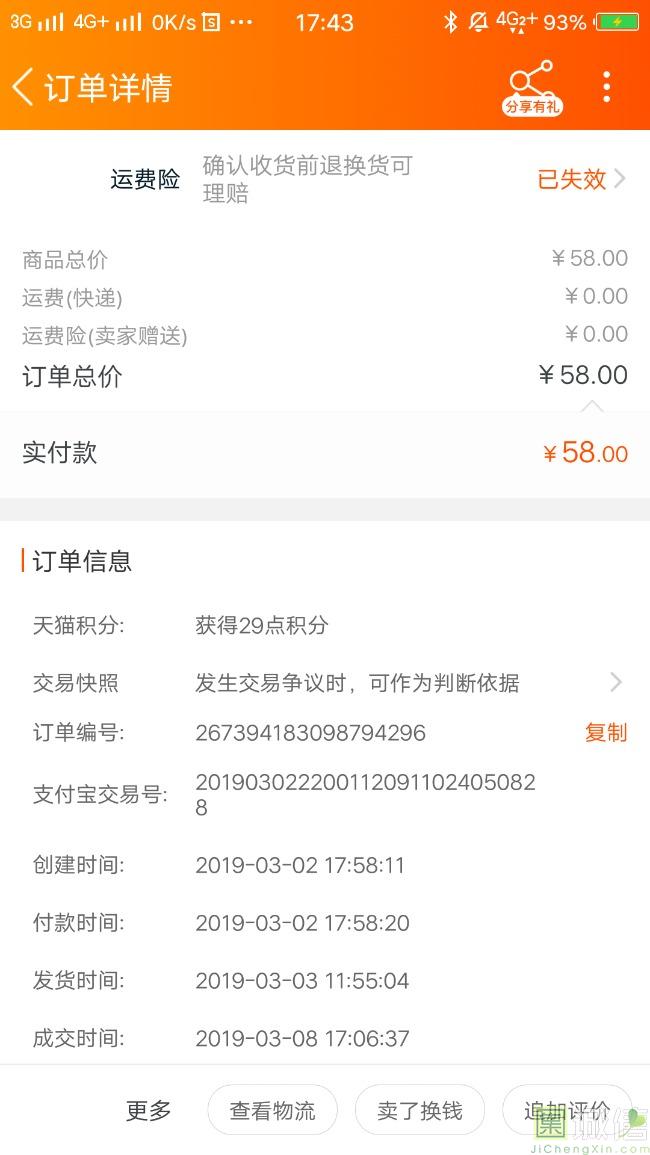
Task: Select the 卖了换钱 button
Action: click(x=420, y=1110)
